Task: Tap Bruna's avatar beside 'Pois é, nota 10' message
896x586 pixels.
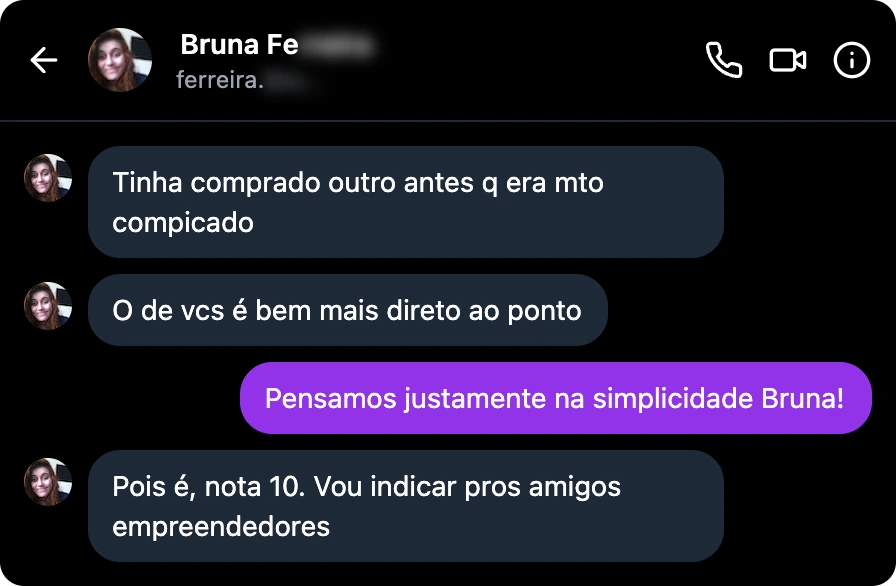Action: click(x=48, y=482)
